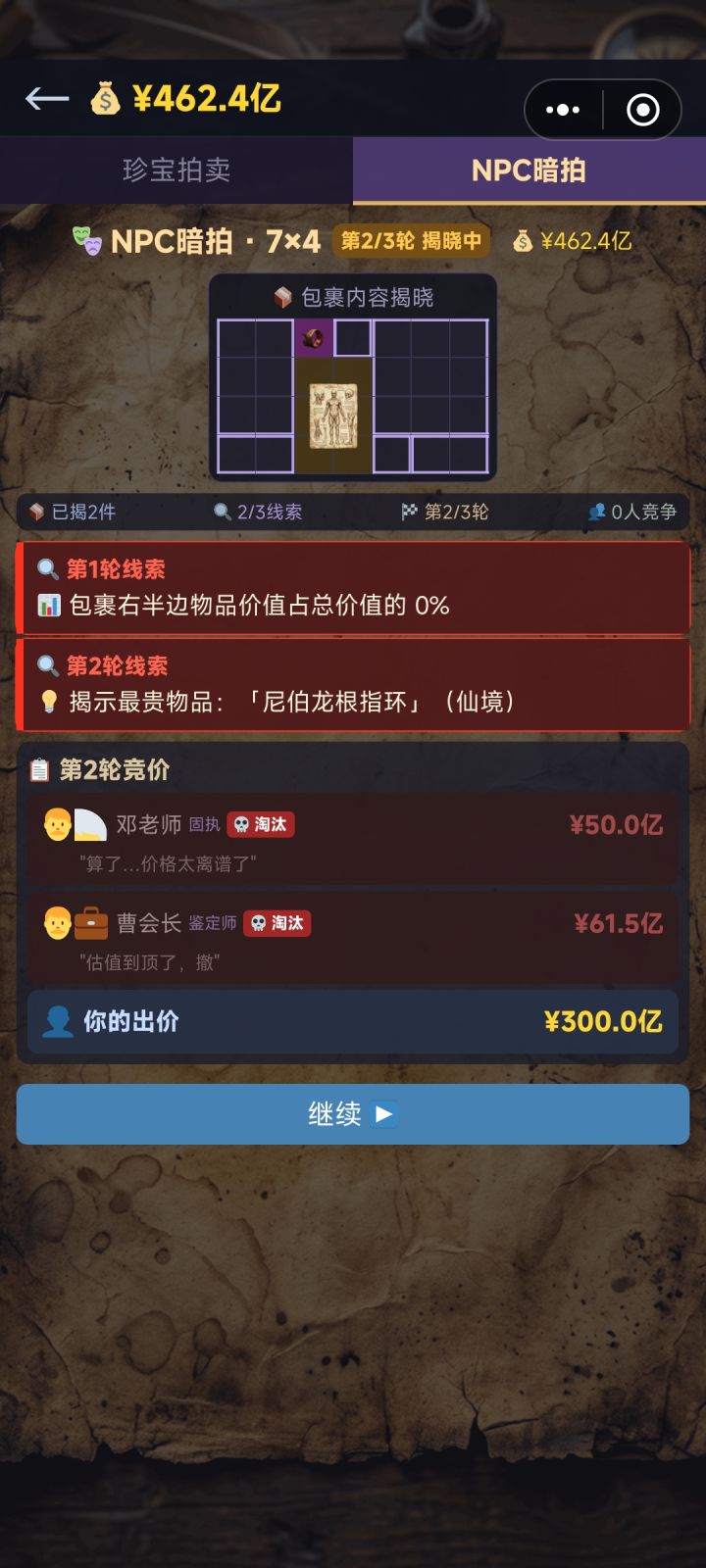Viewport: 706px width, 1568px height.
Task: Expand the 第1轮线索 clue panel
Action: pos(353,588)
